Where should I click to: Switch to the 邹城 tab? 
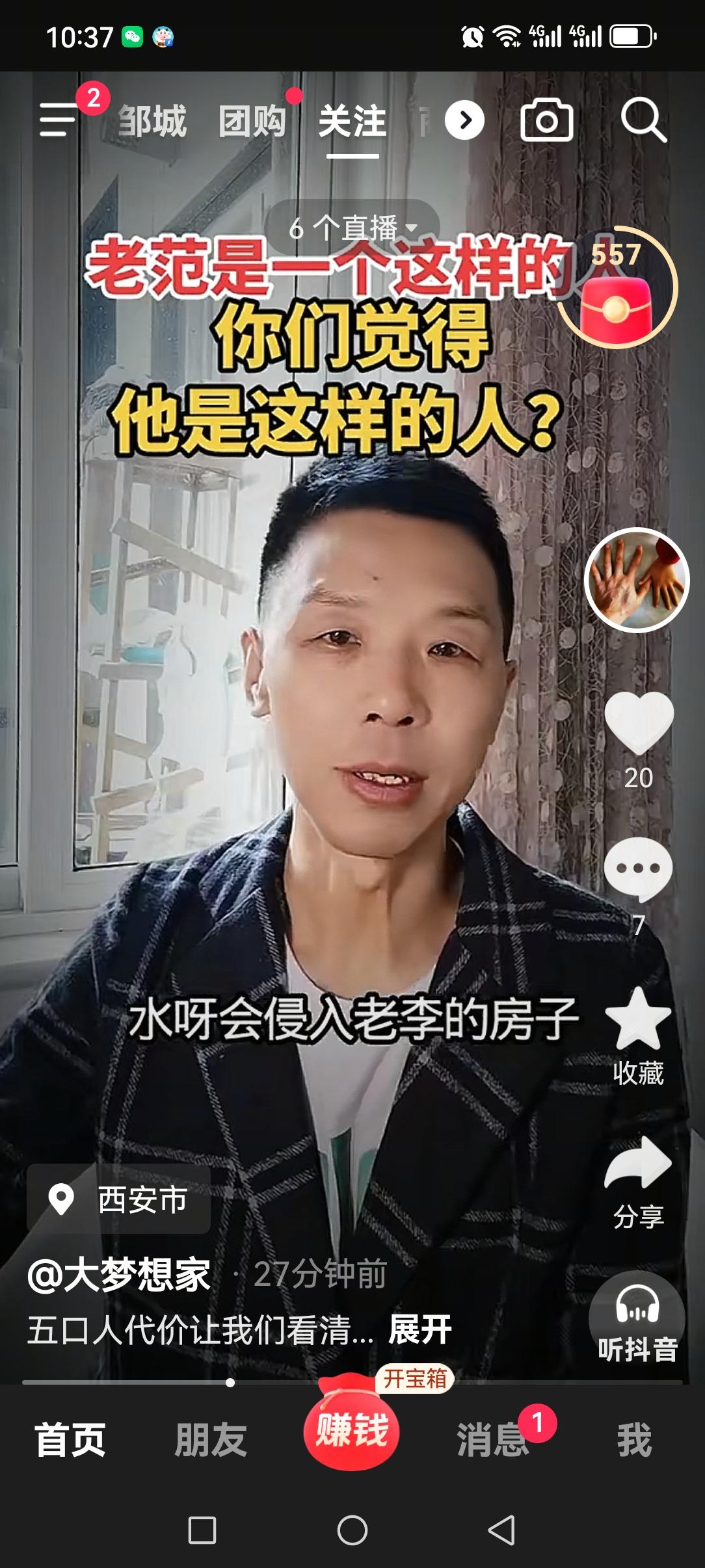point(152,121)
